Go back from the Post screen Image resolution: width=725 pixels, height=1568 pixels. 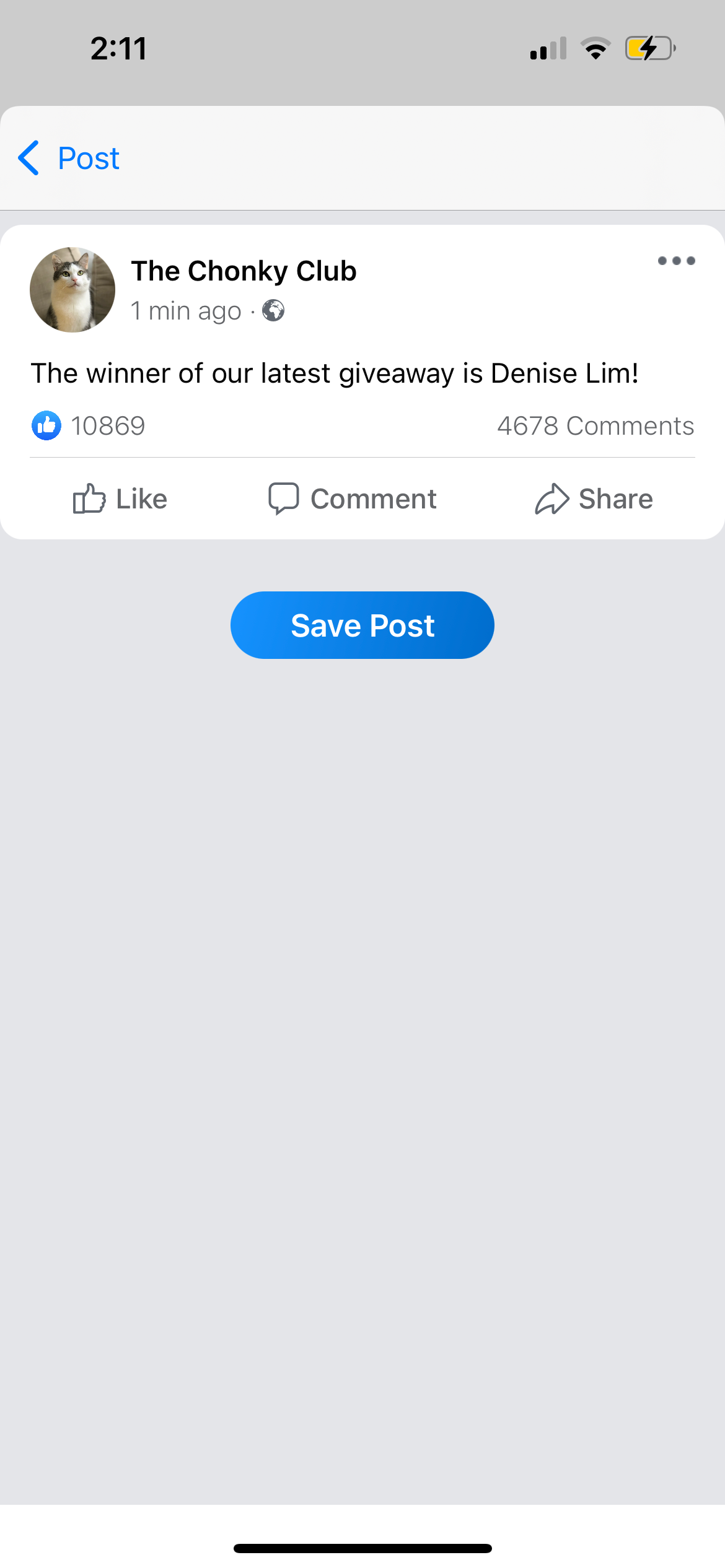pos(67,158)
